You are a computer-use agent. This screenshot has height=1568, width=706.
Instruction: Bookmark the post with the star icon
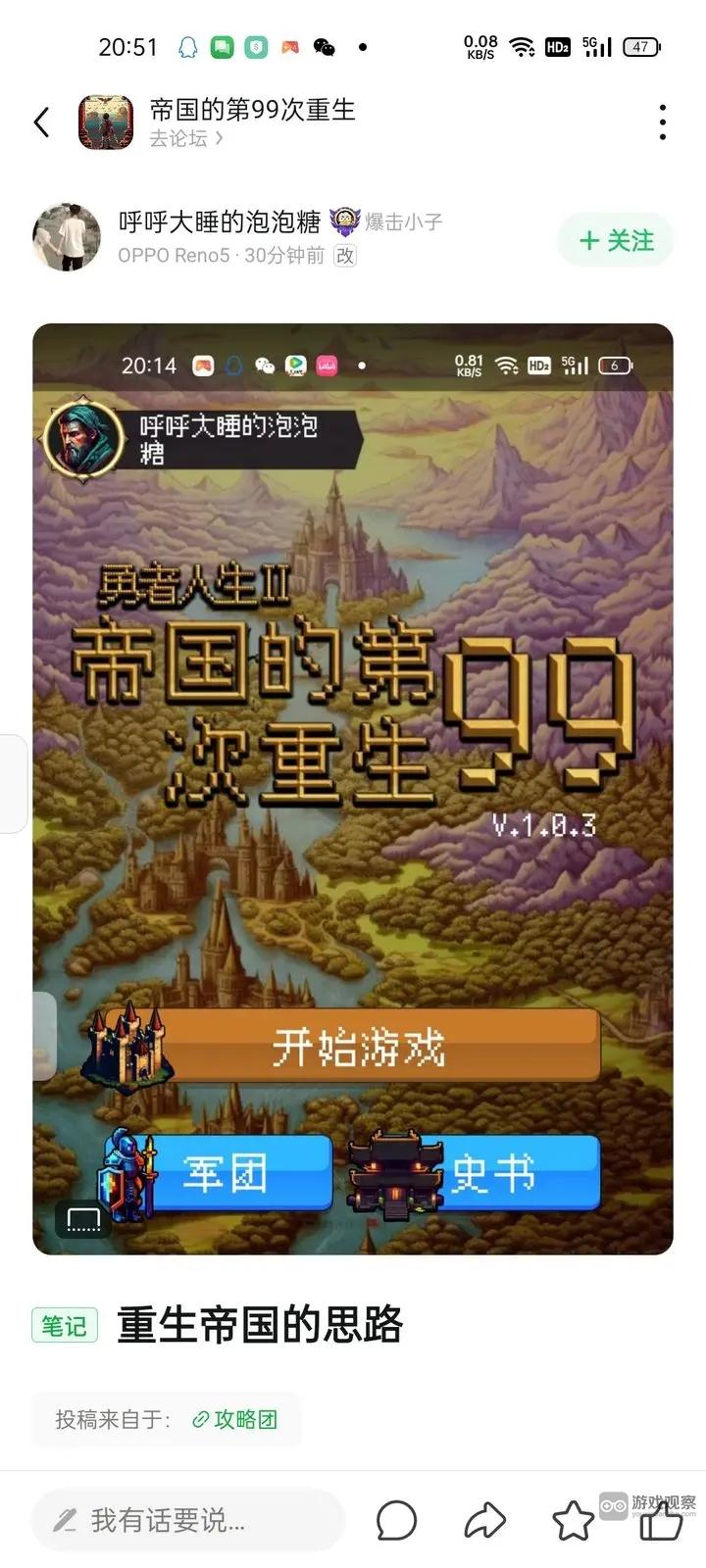pos(573,1521)
